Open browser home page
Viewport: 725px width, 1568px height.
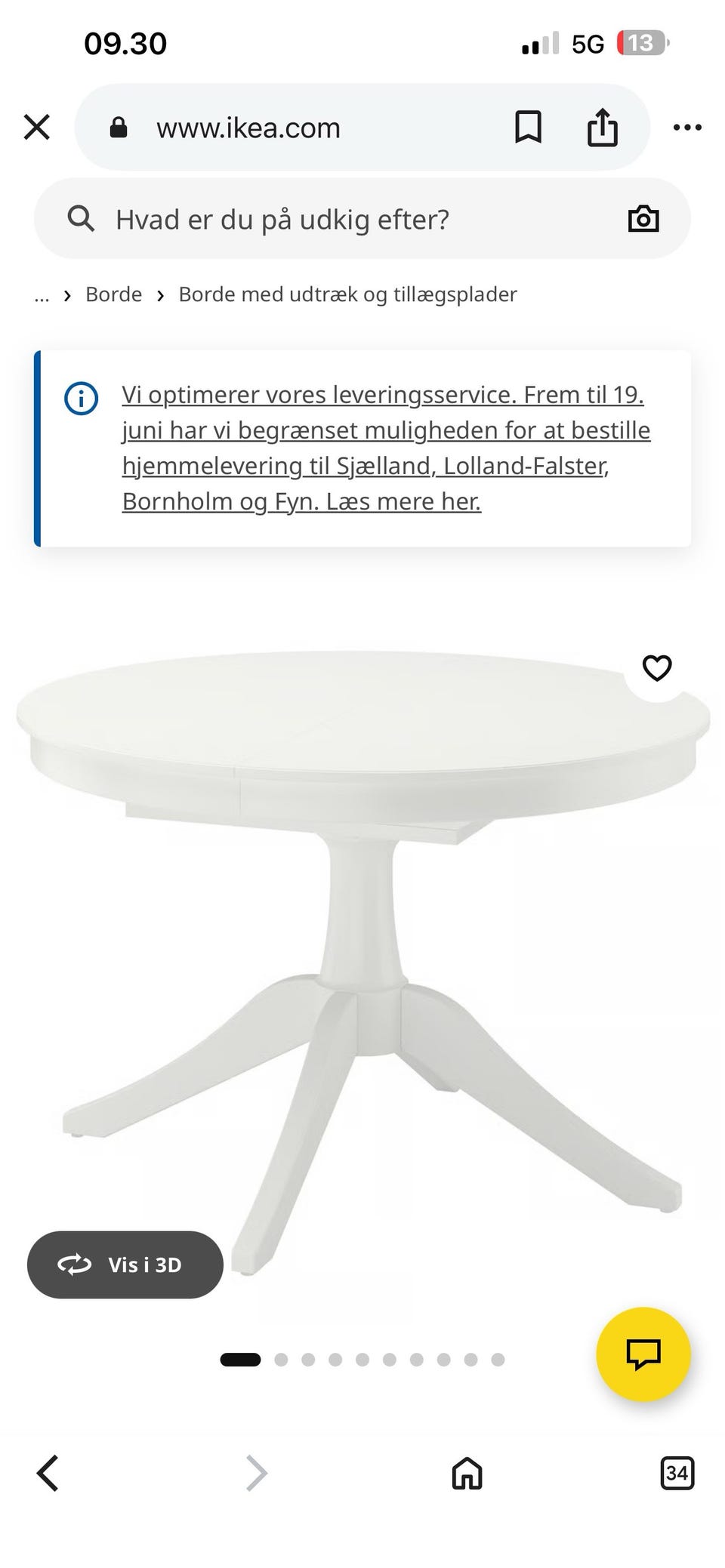click(x=467, y=1473)
